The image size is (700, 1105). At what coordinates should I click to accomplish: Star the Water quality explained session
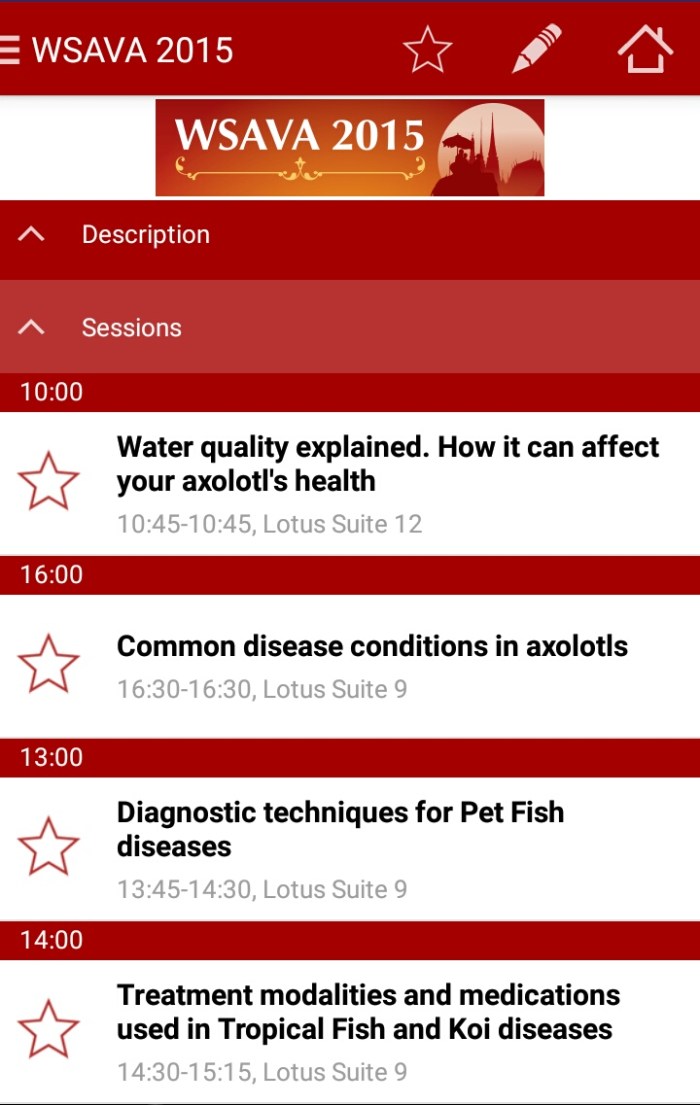tap(48, 481)
